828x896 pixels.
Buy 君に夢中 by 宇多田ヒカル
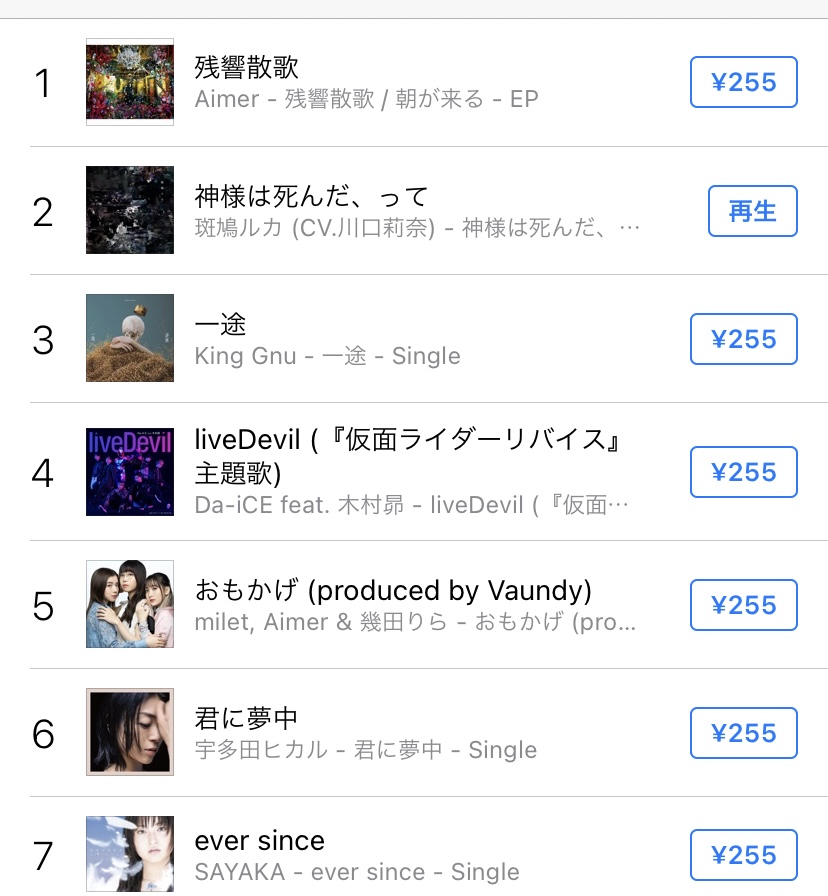(743, 733)
